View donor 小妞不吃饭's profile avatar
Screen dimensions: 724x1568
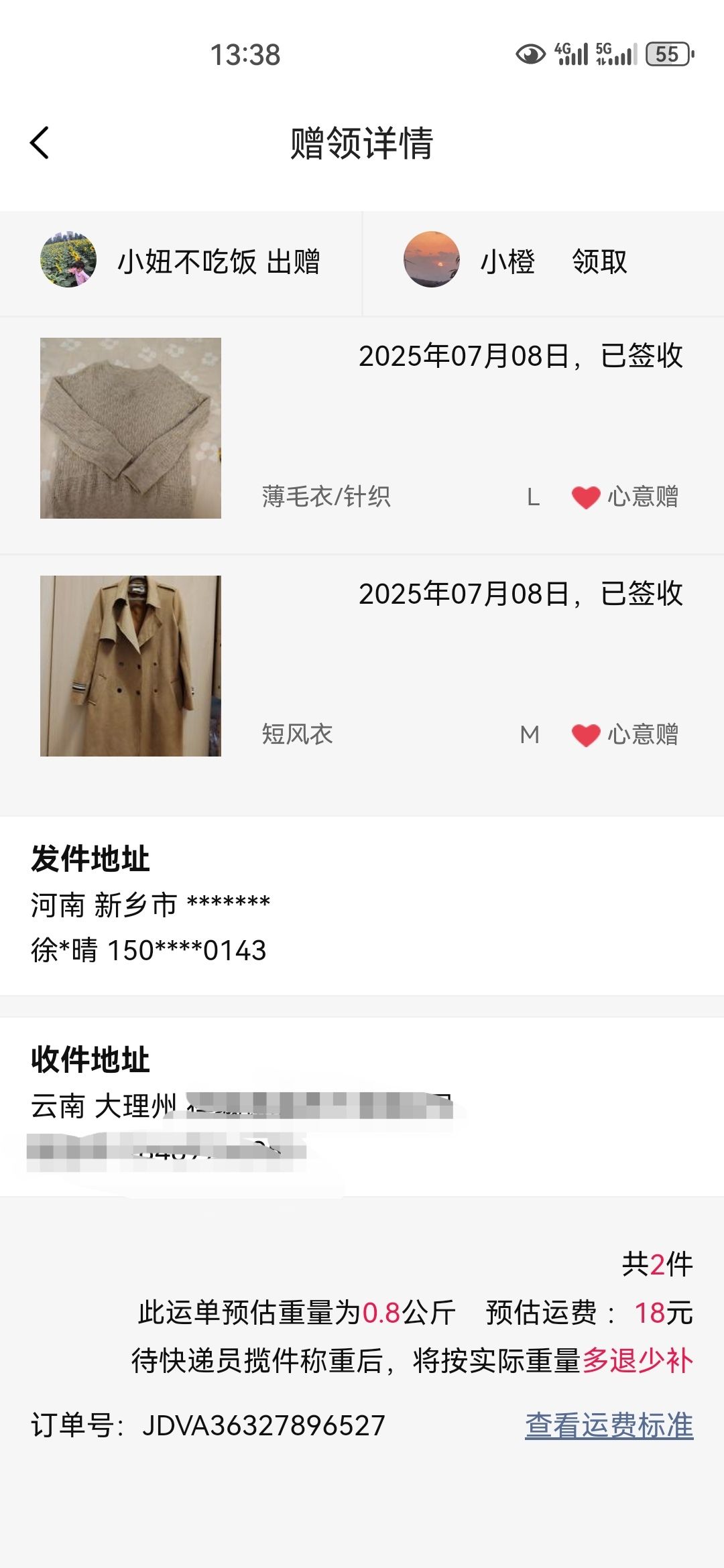point(68,261)
